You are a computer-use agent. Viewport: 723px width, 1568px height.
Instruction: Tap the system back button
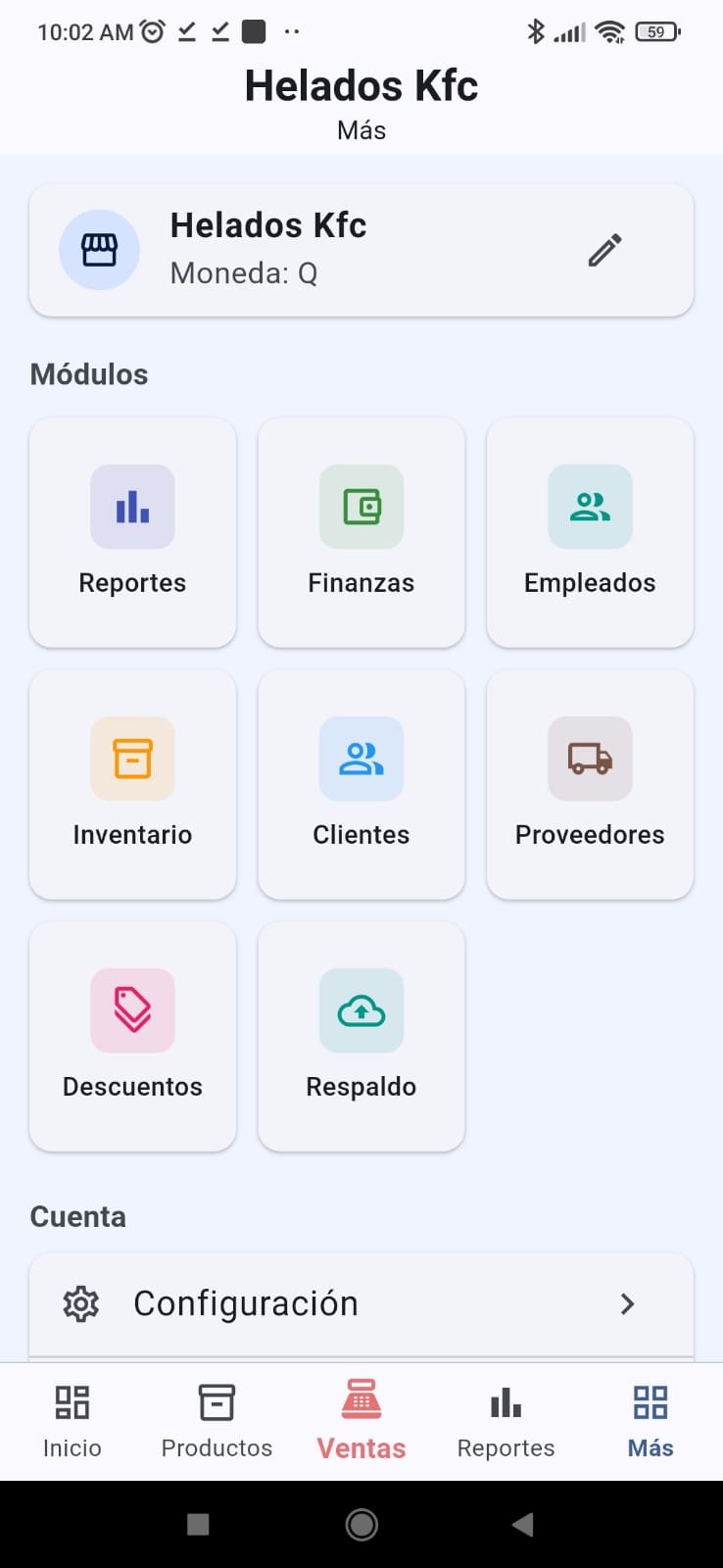click(x=523, y=1524)
